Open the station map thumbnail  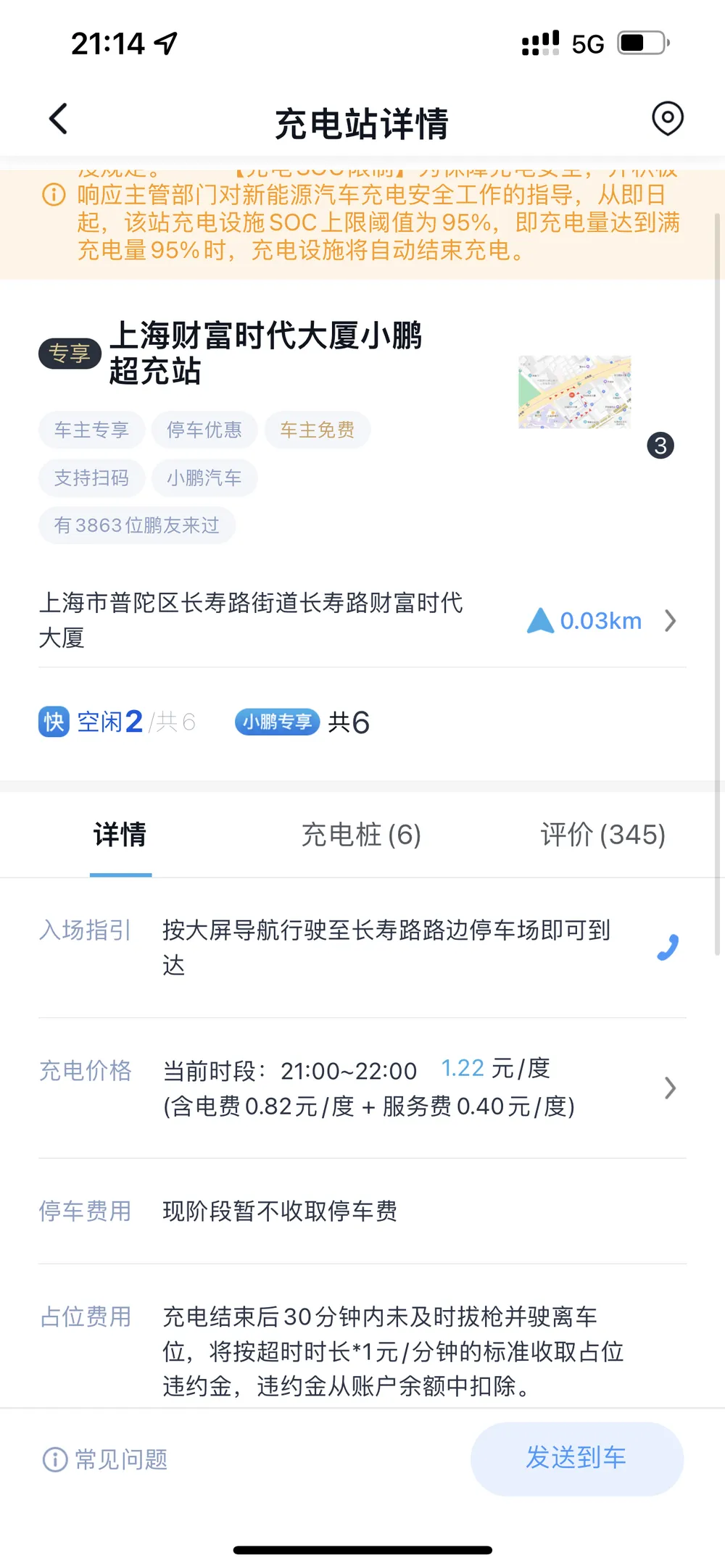[574, 392]
